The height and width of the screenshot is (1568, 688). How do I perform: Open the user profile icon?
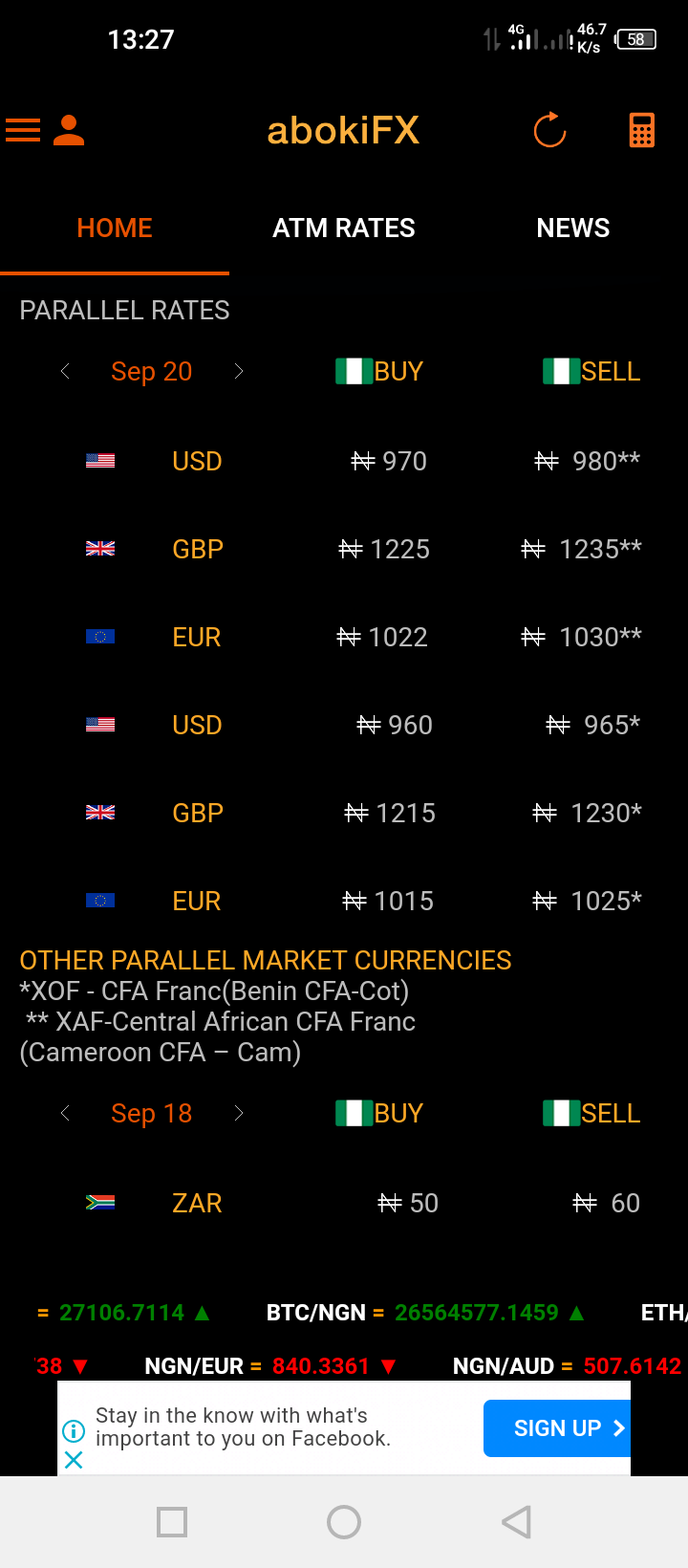(x=69, y=130)
